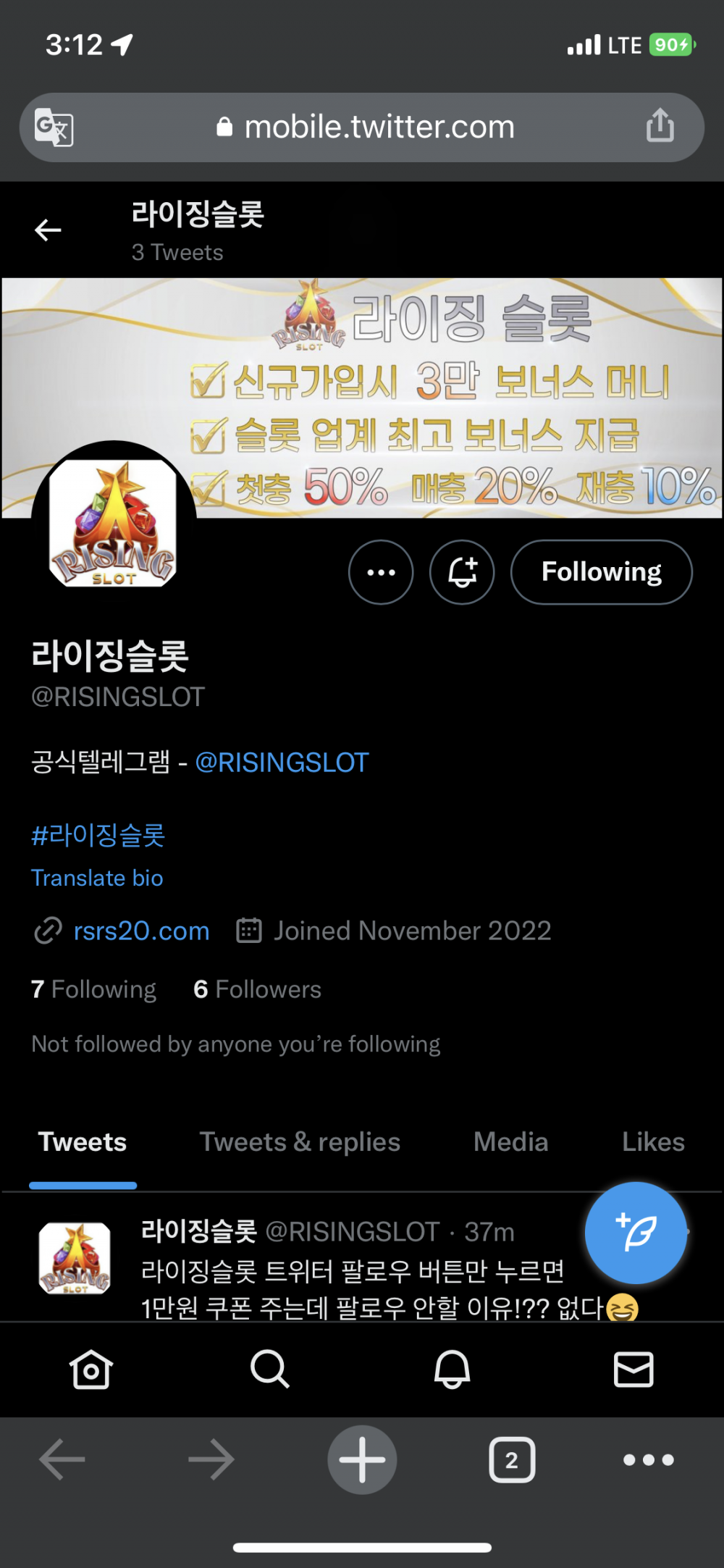
Task: Open the search tab
Action: [270, 1370]
